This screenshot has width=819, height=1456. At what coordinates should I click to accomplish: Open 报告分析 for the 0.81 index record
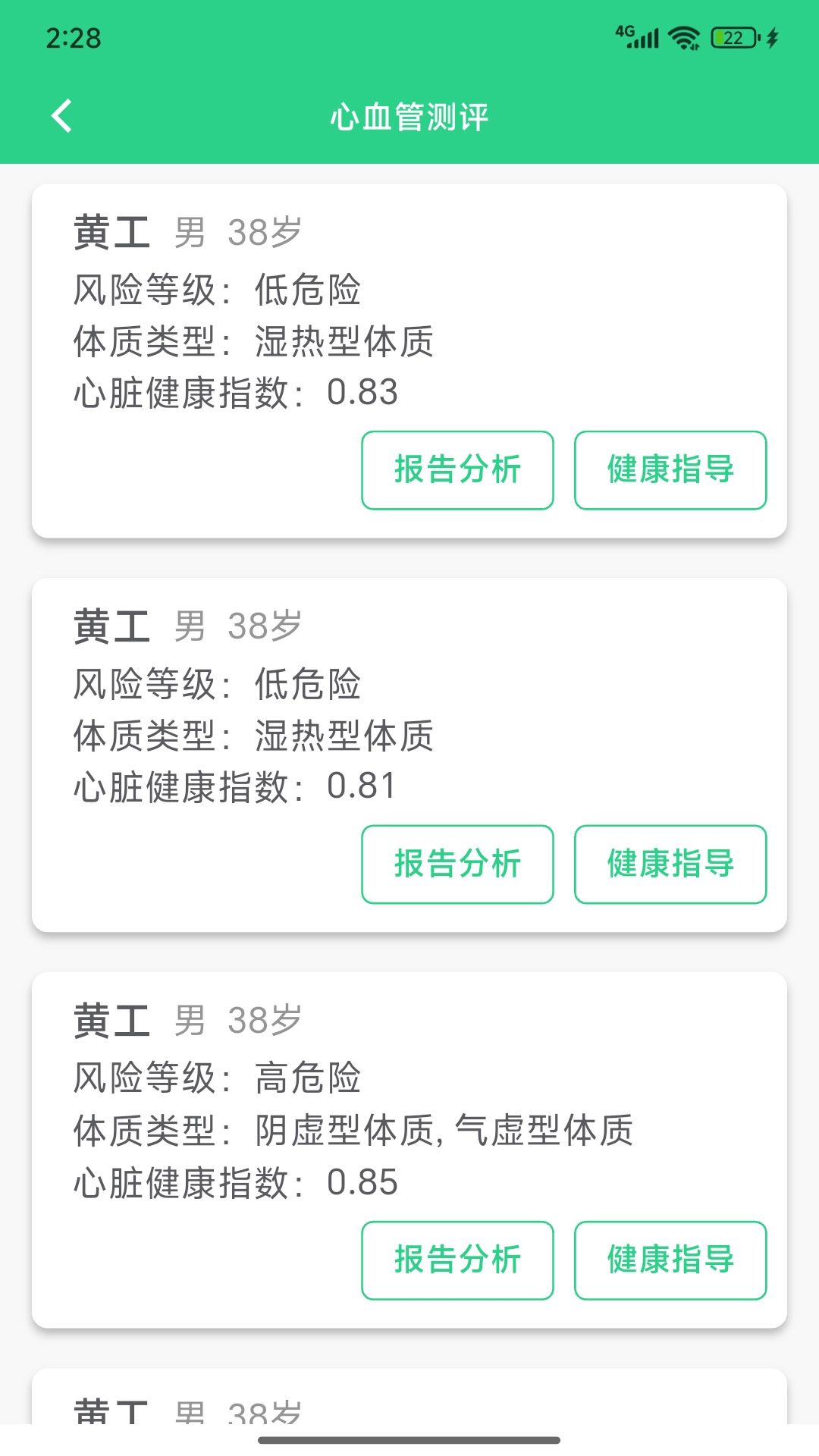[458, 864]
